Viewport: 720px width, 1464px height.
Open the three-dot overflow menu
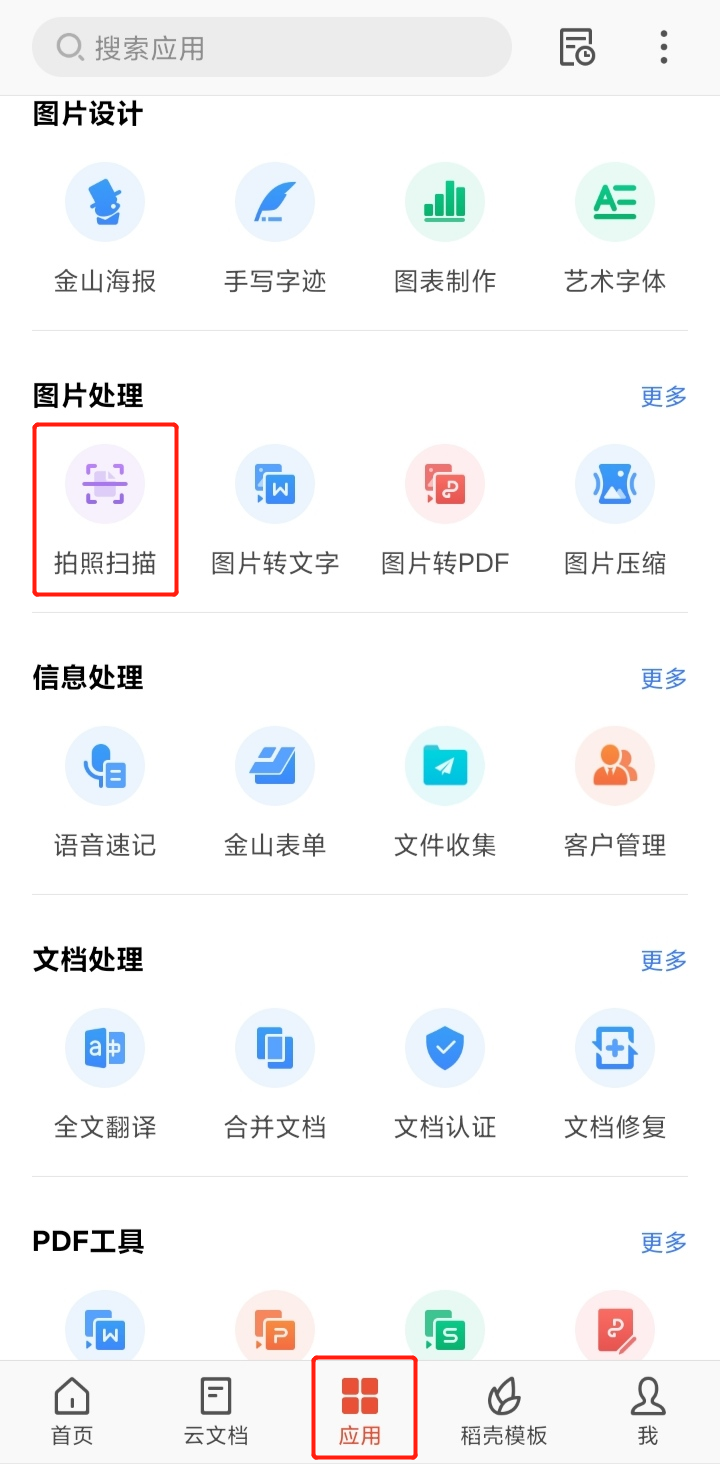[x=663, y=47]
